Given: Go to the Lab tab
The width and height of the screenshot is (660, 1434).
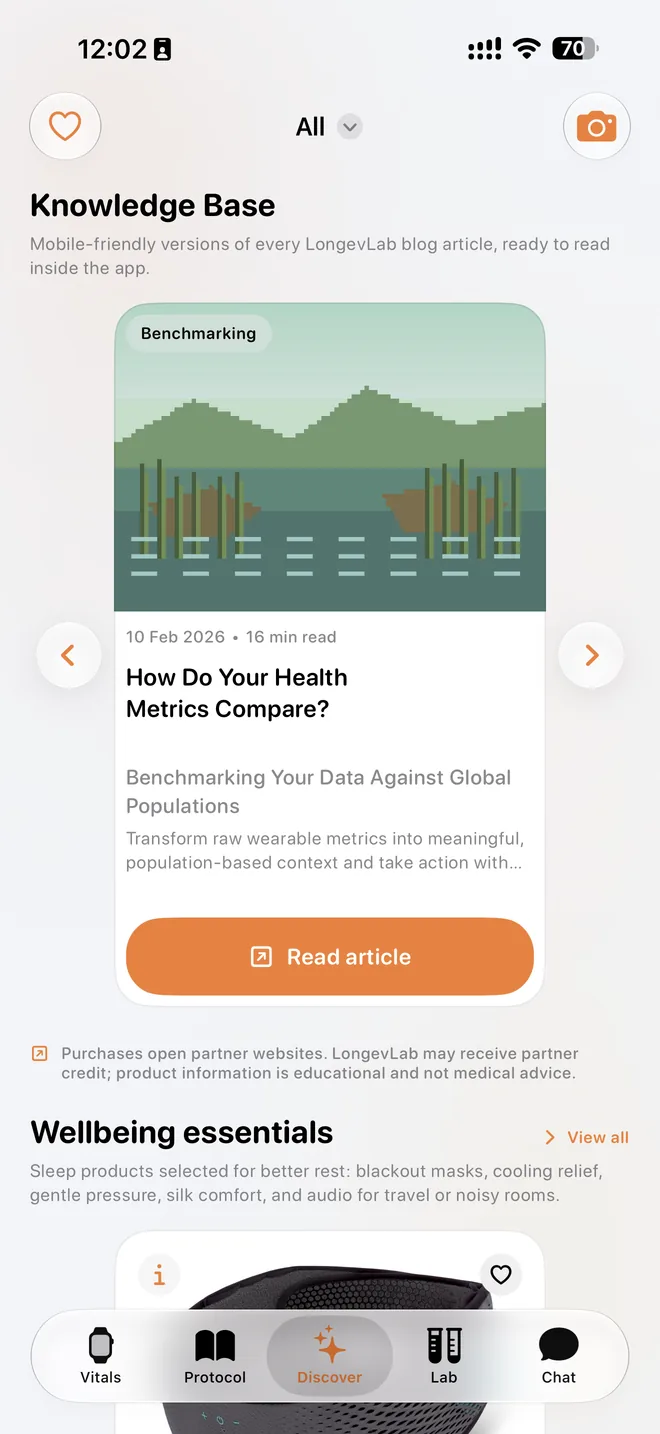Looking at the screenshot, I should [x=444, y=1356].
